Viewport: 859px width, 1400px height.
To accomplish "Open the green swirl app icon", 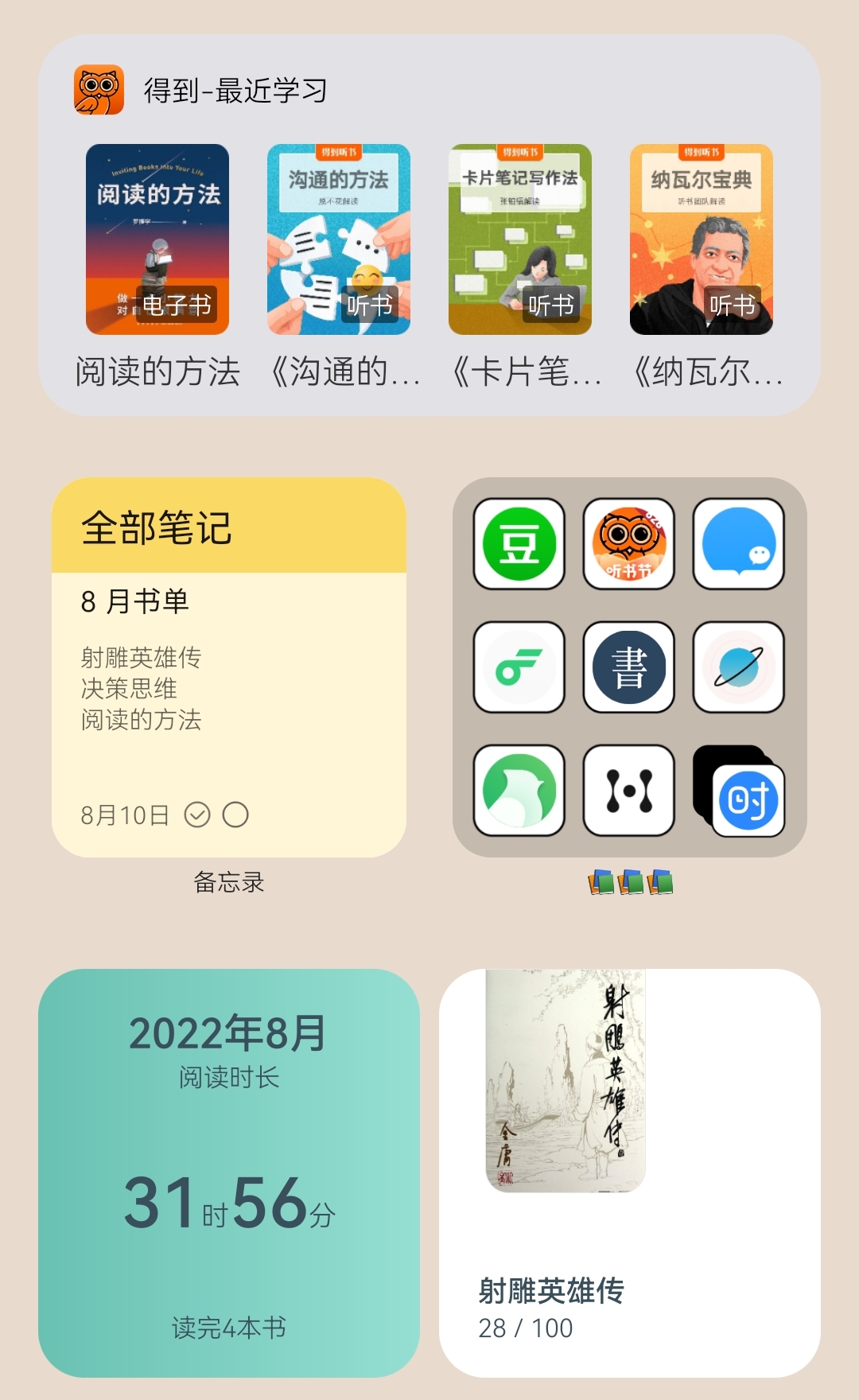I will coord(519,667).
